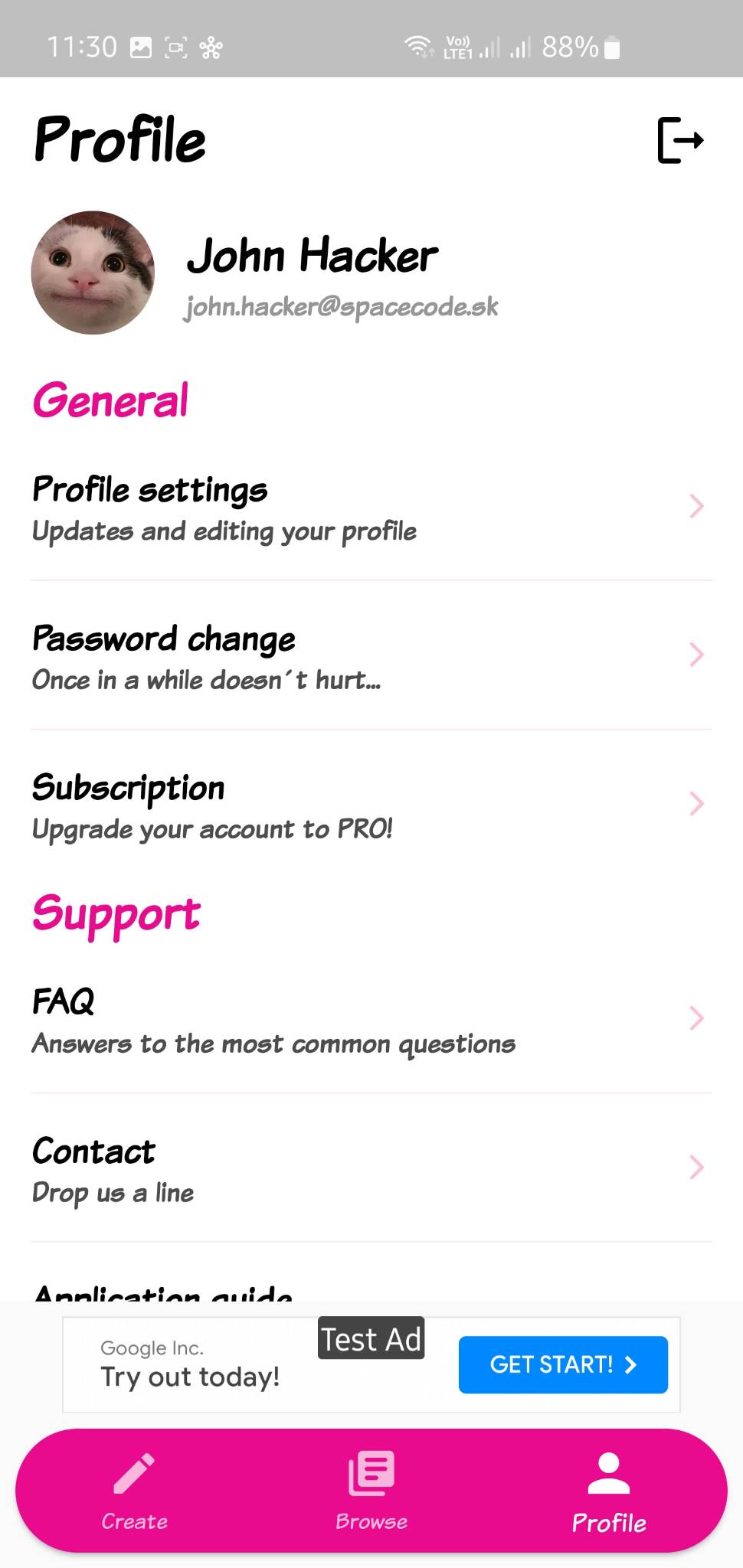Switch to the Create tab

[x=135, y=1491]
